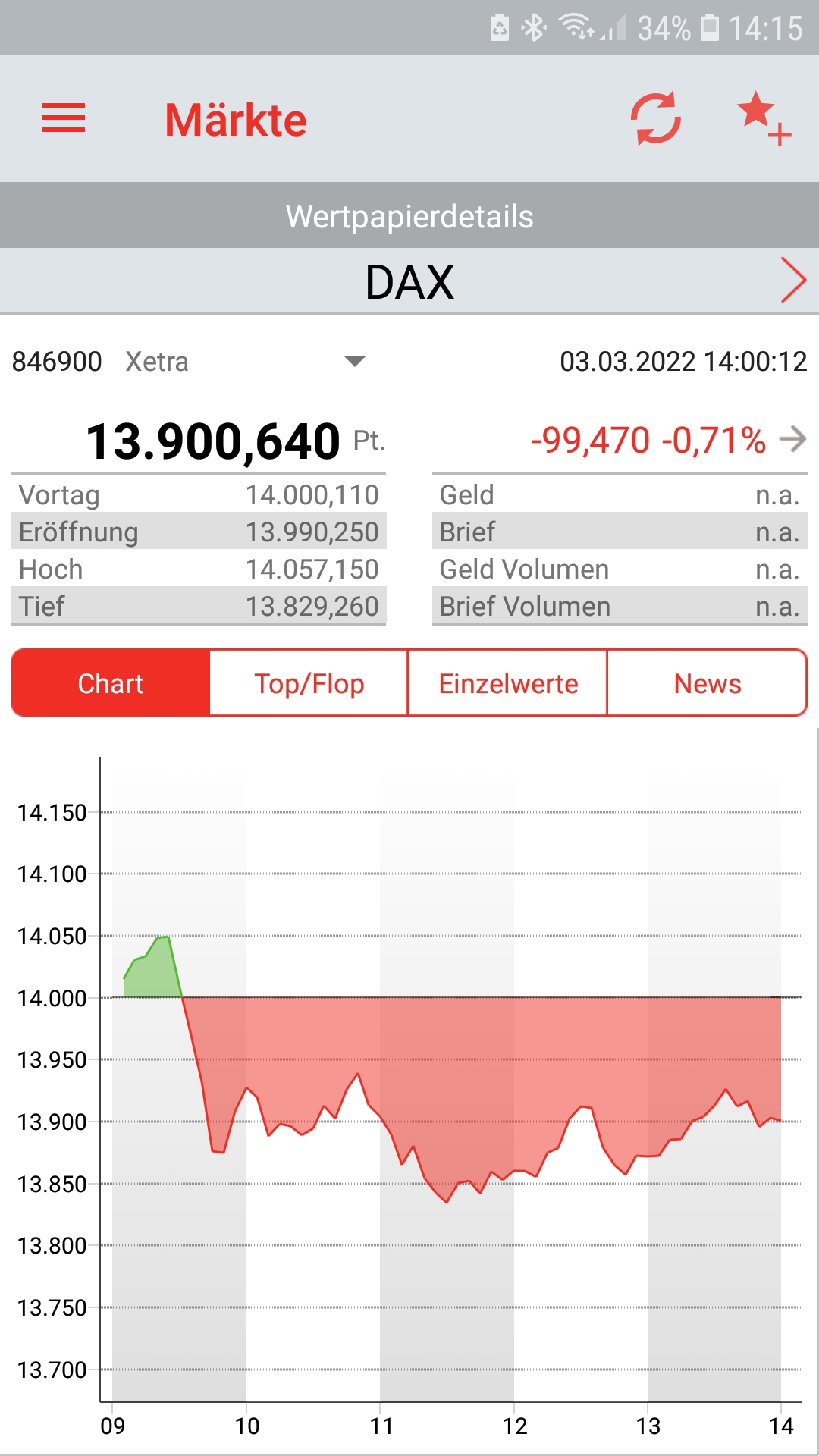
Task: Open Wertpapierdetails header bar
Action: coord(409,216)
